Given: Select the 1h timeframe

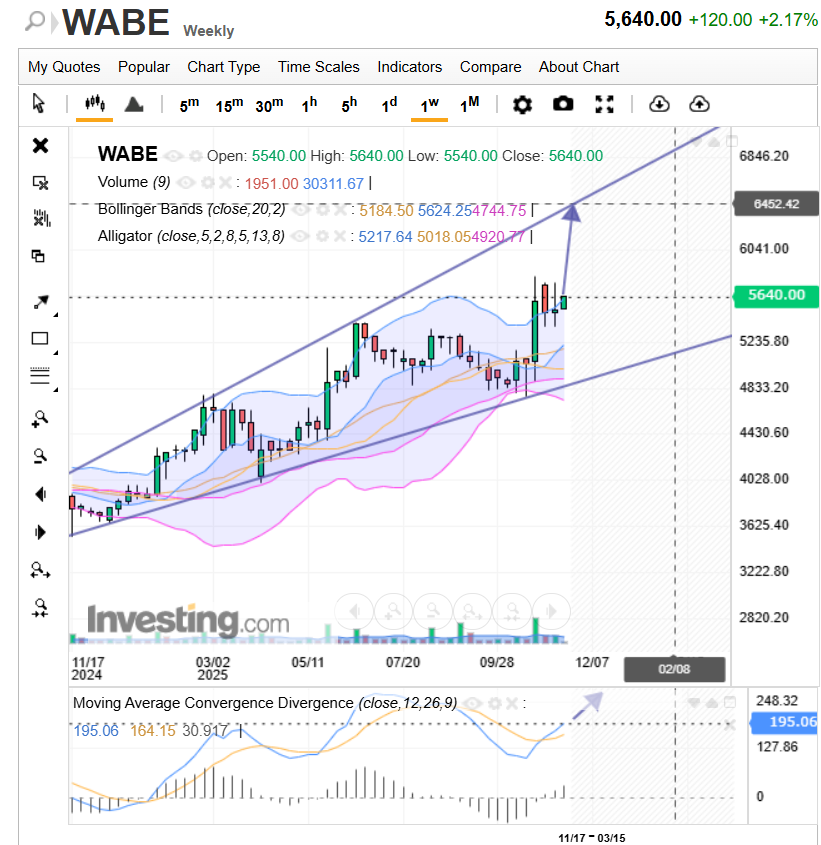Looking at the screenshot, I should click(309, 104).
